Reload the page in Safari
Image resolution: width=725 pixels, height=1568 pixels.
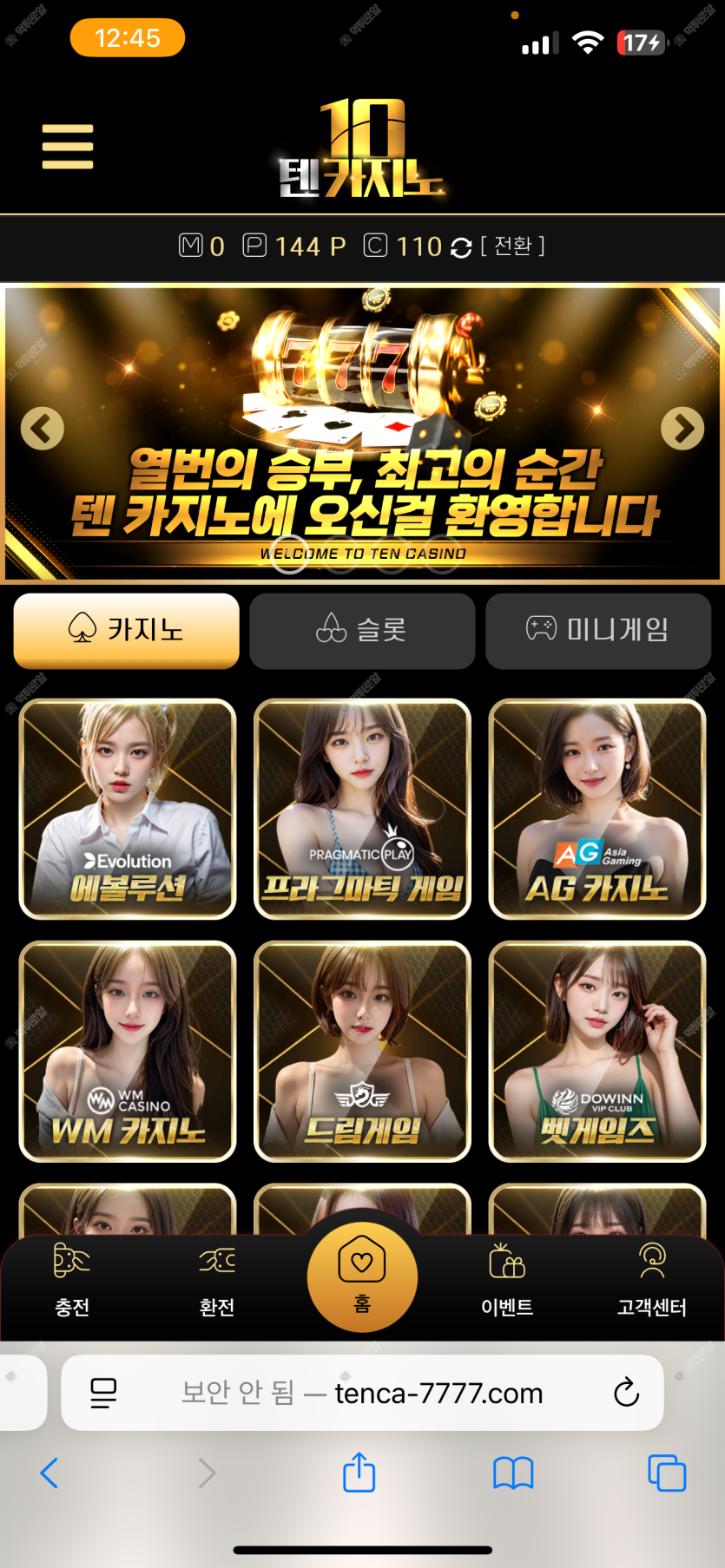pos(626,1393)
